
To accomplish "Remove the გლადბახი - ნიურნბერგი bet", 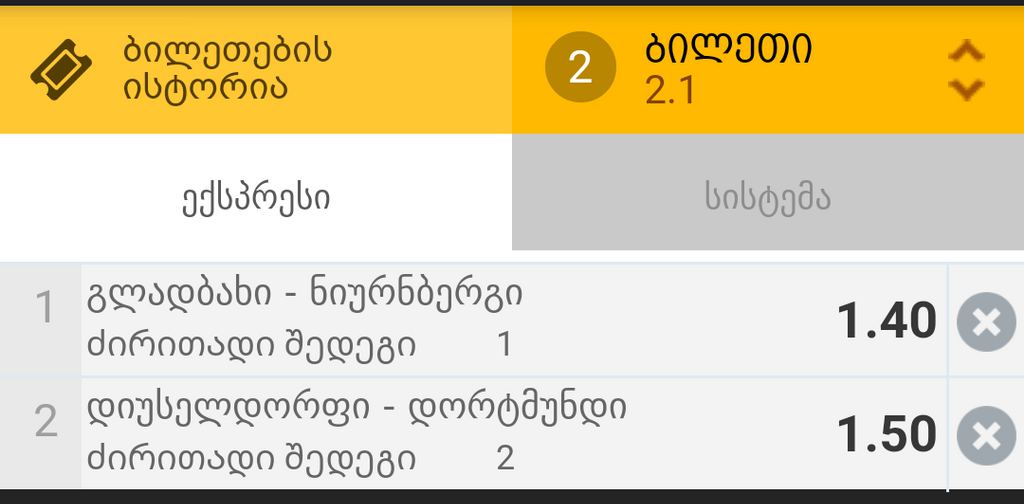I will coord(985,322).
